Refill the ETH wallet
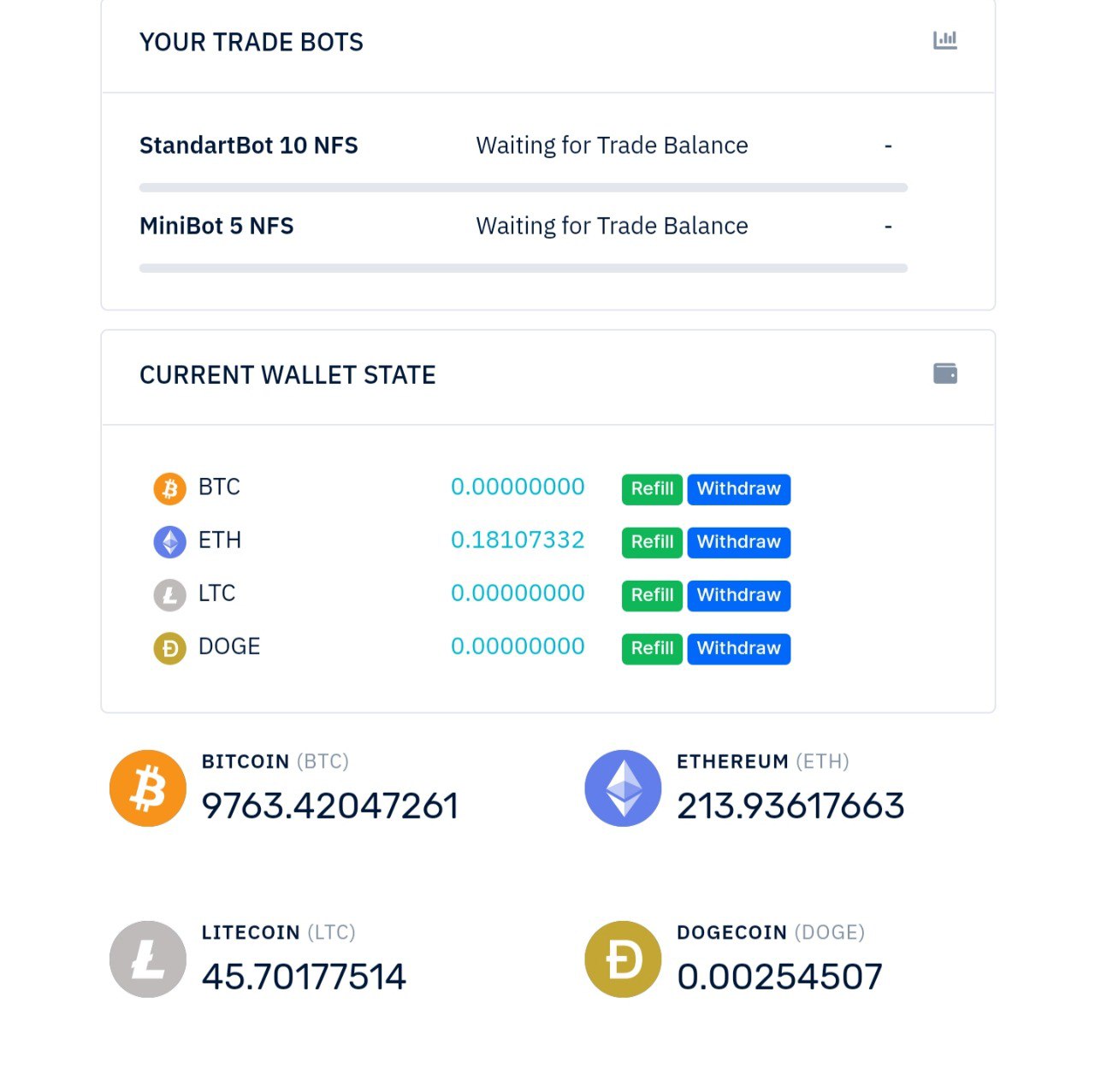Viewport: 1095px width, 1092px height. [x=652, y=542]
